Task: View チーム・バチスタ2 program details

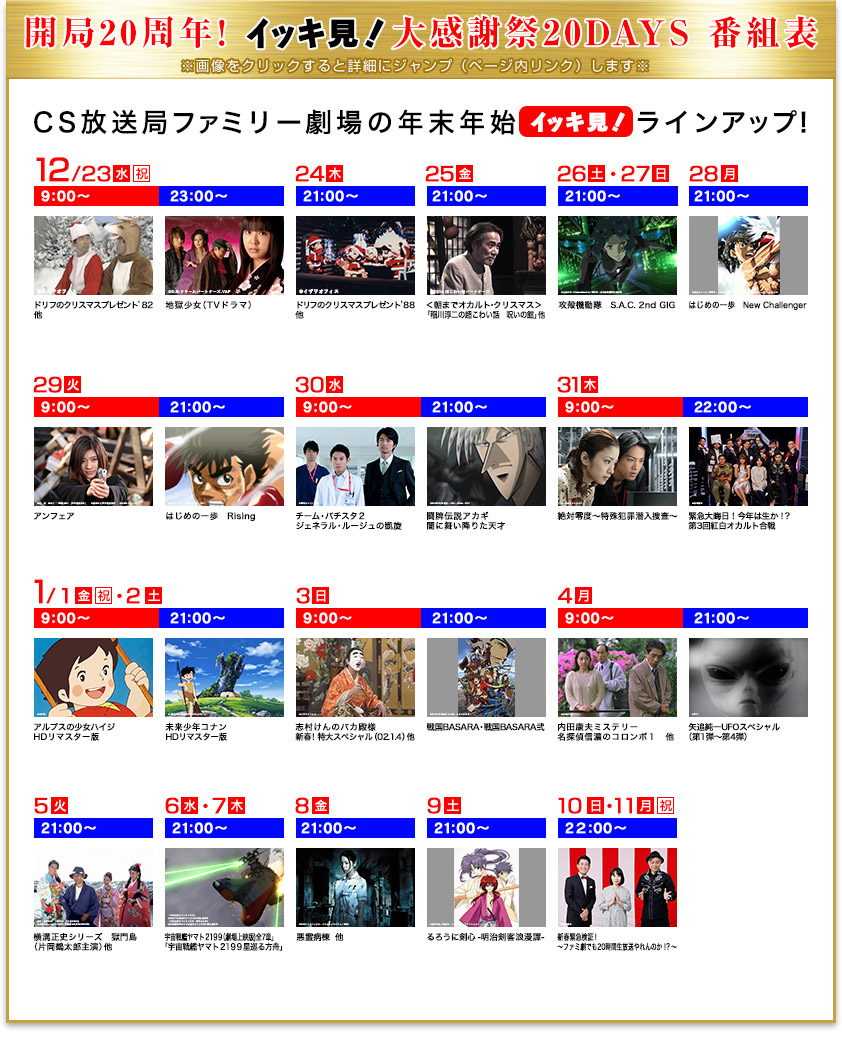Action: tap(355, 466)
